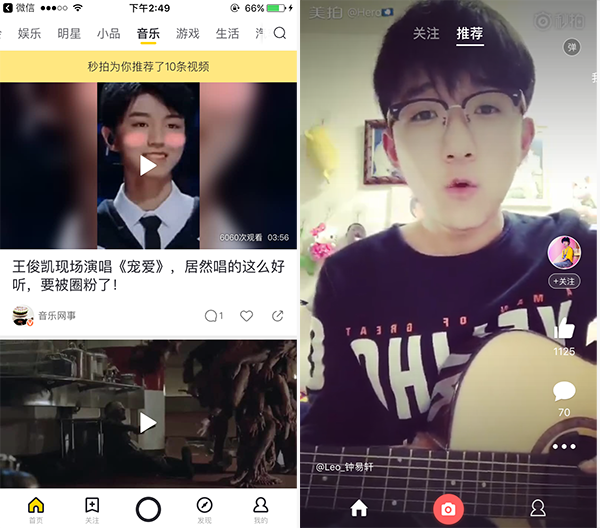
Task: Open search in the Miaopai top bar
Action: pyautogui.click(x=280, y=33)
